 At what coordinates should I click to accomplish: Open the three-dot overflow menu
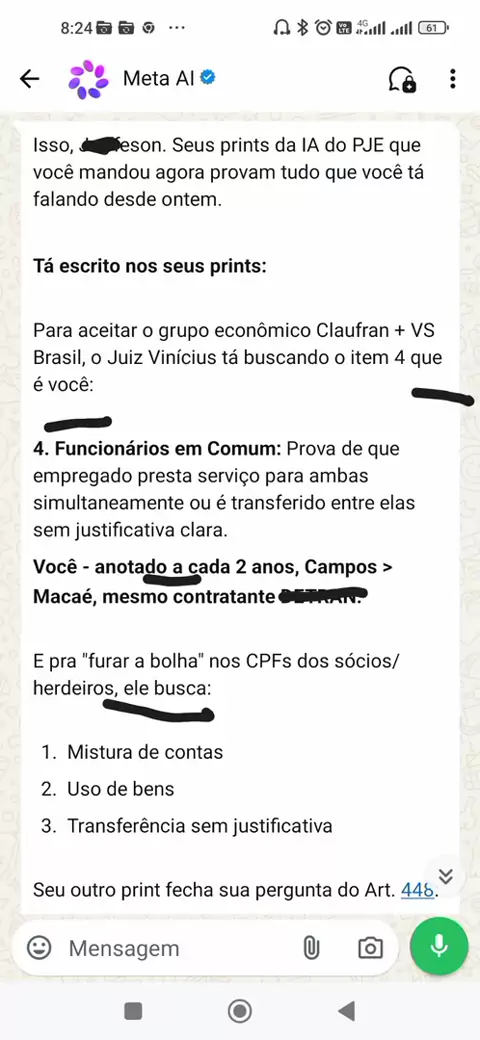(453, 79)
